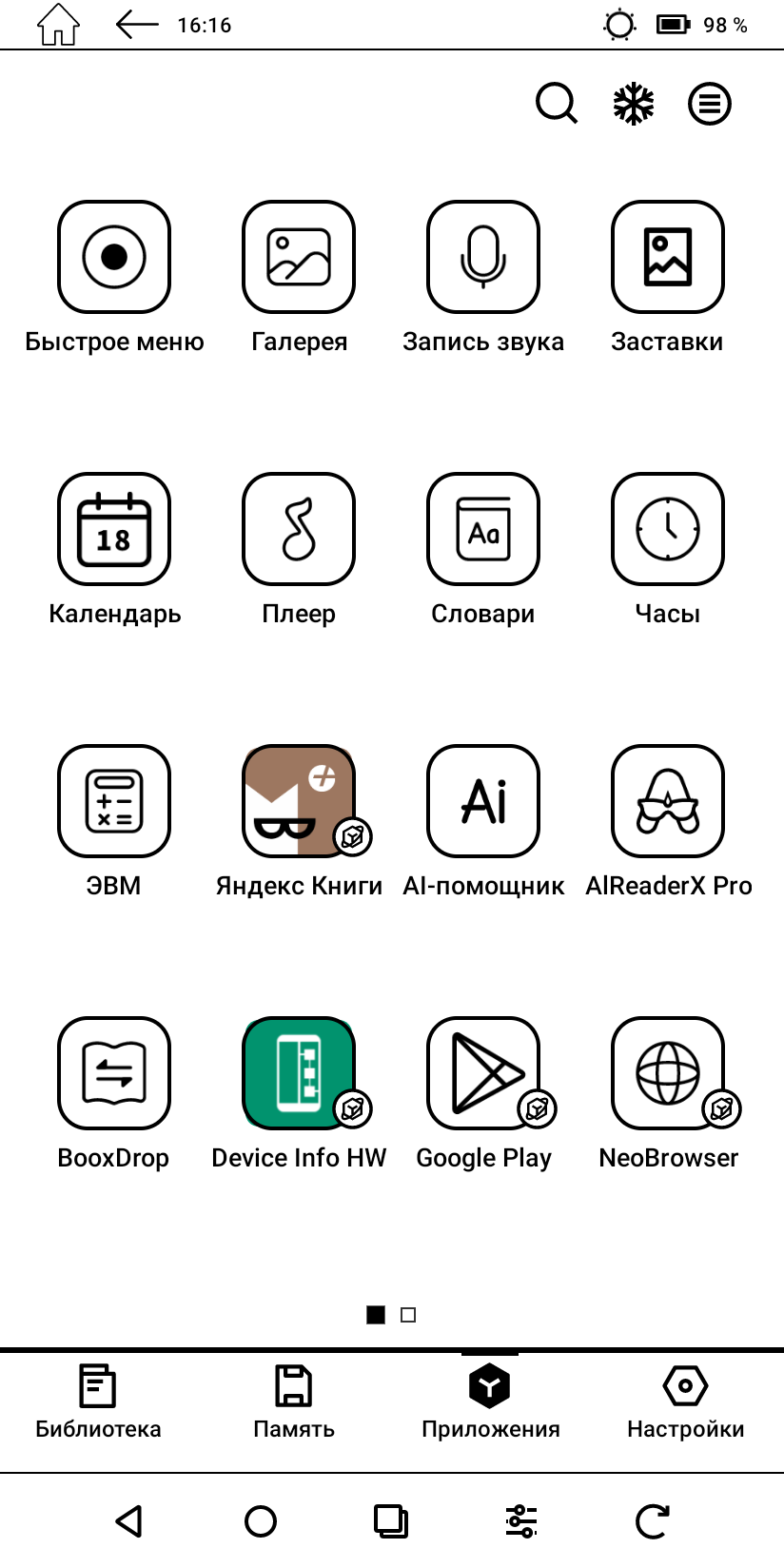
Task: Open Быстрое меню app
Action: [x=114, y=257]
